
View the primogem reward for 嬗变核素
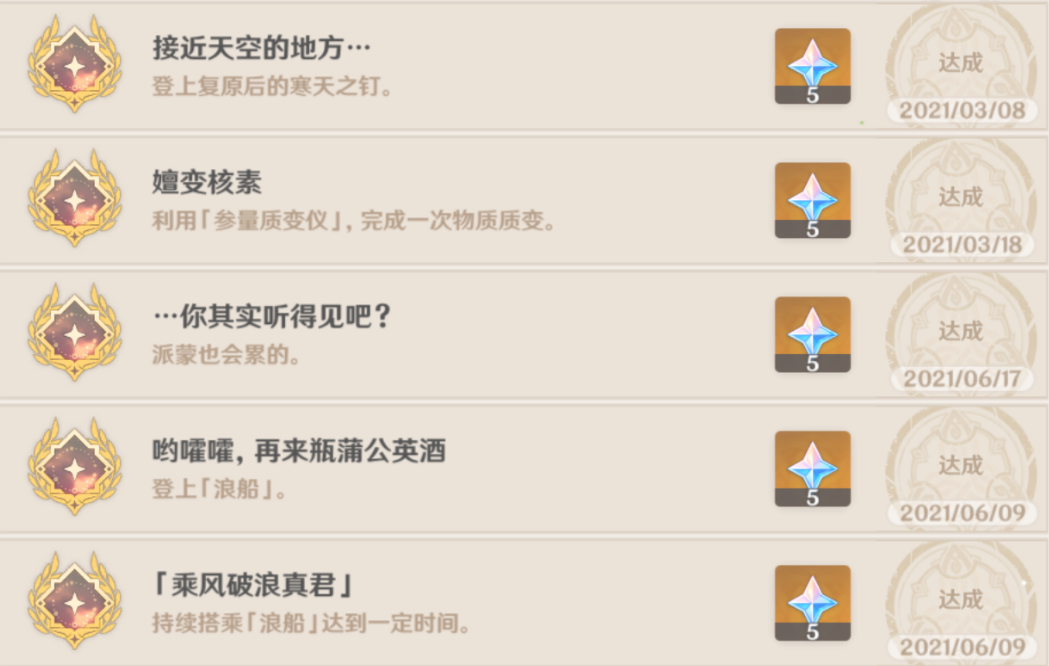click(x=812, y=200)
